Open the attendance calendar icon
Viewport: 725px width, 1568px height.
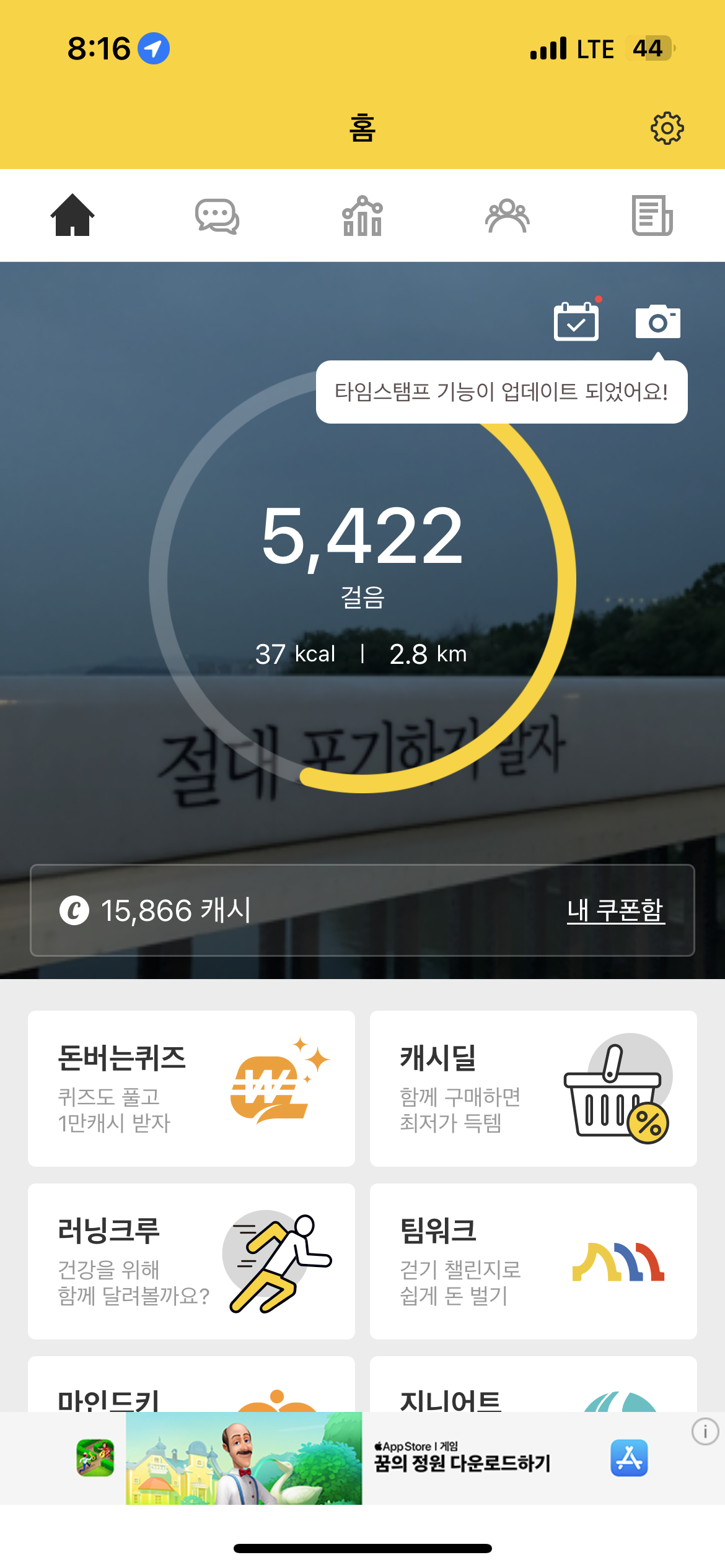[576, 321]
